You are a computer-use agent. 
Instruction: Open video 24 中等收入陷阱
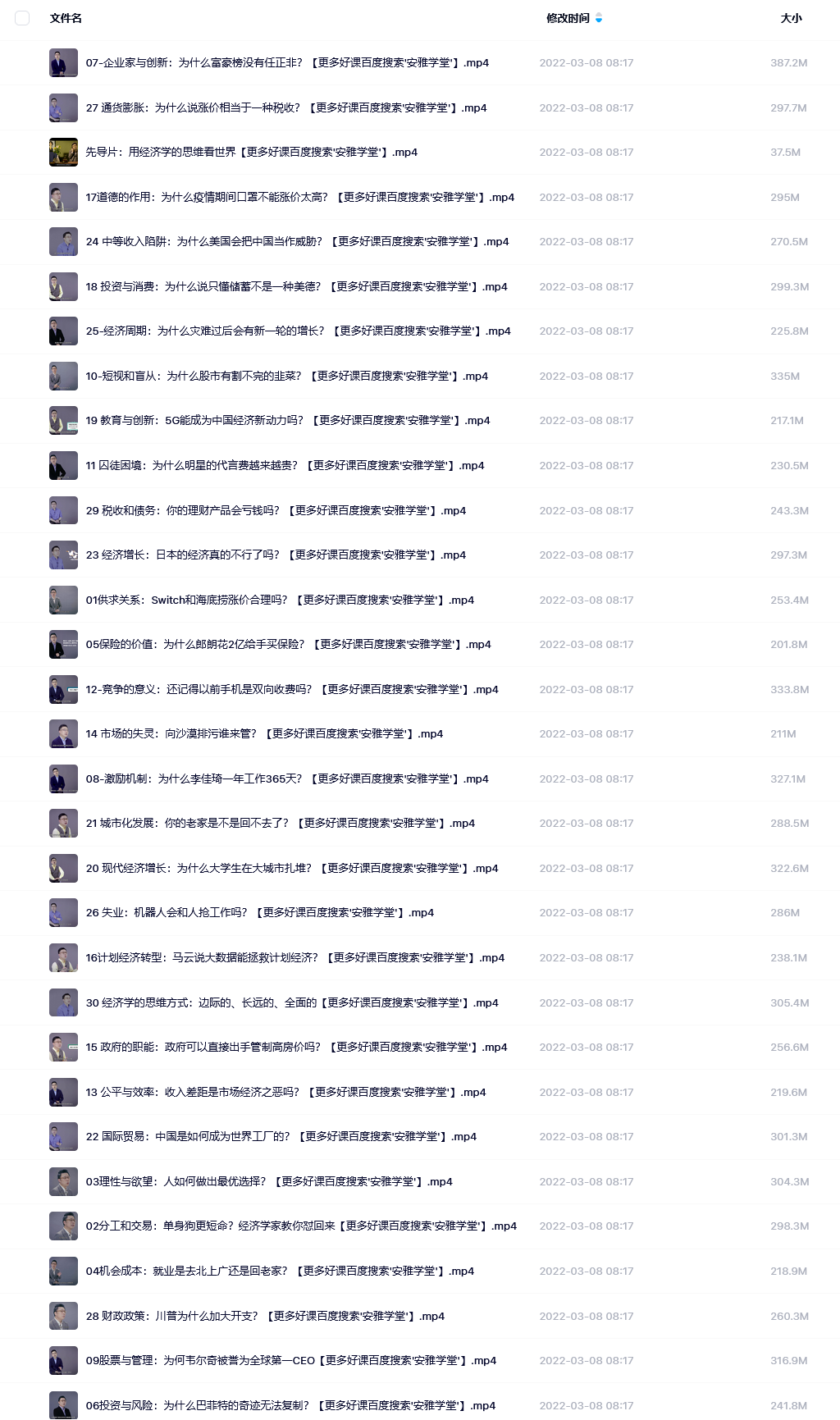point(297,242)
